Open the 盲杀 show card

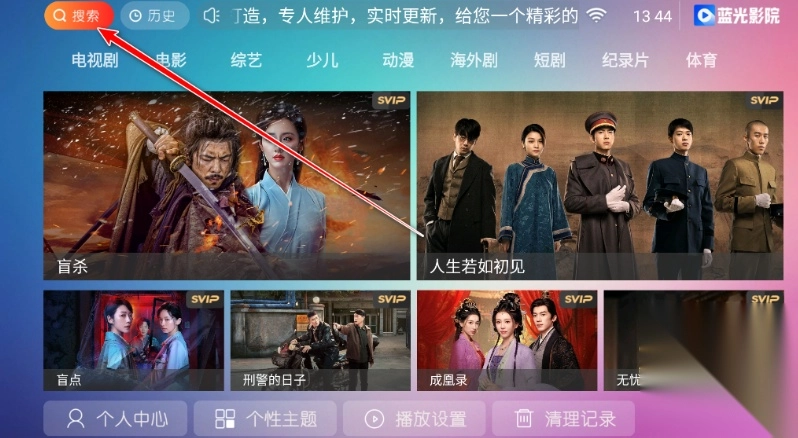(226, 185)
